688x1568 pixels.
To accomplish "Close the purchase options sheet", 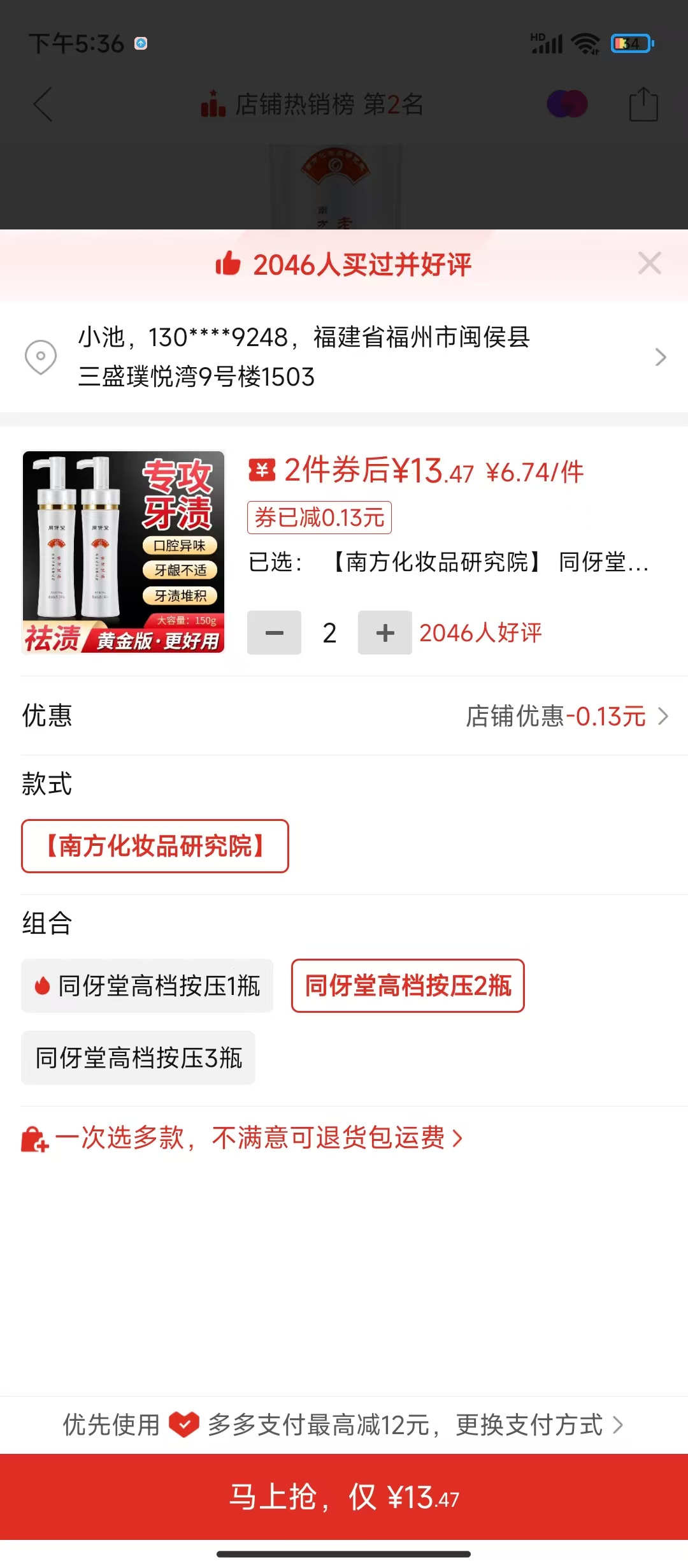I will click(x=649, y=263).
